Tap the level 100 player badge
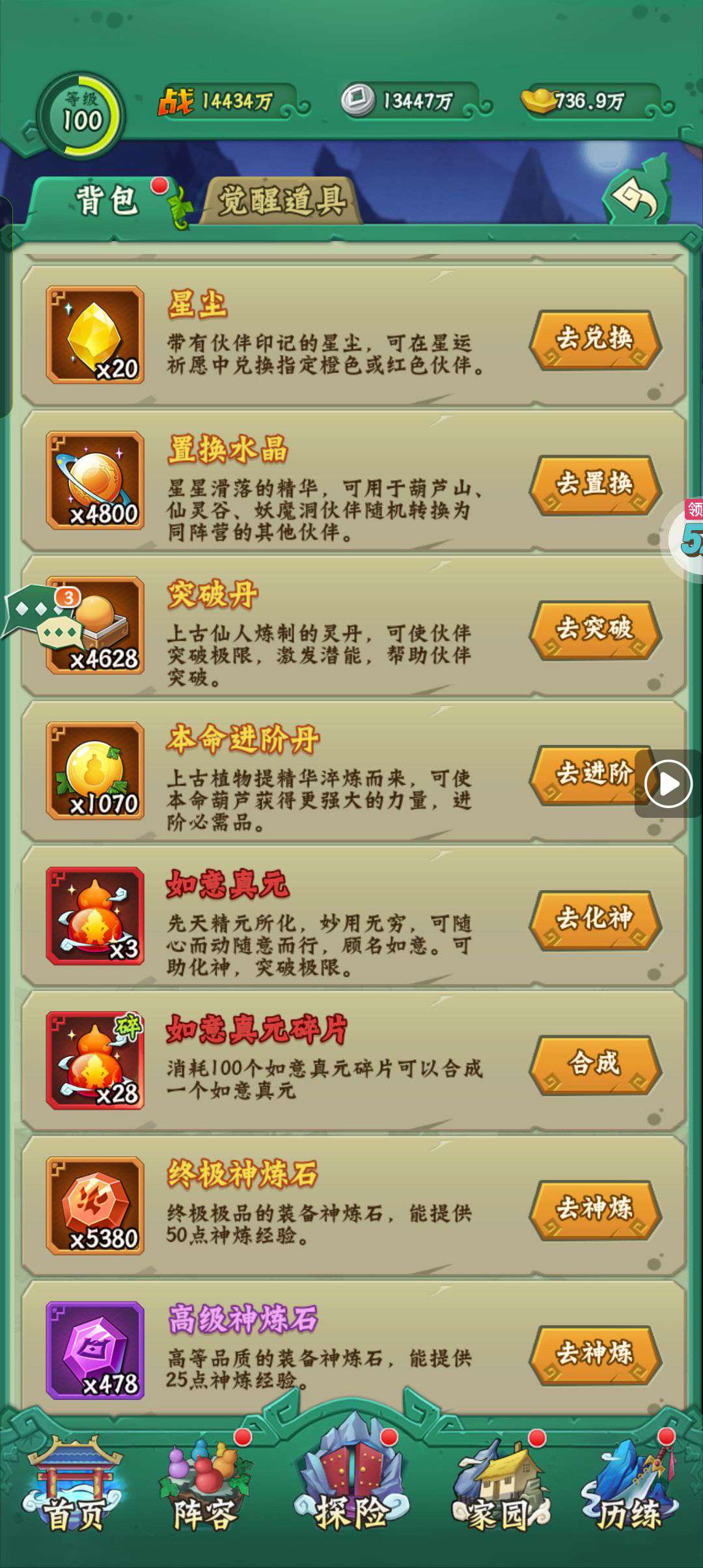Screen dimensions: 703x1568 tap(81, 116)
